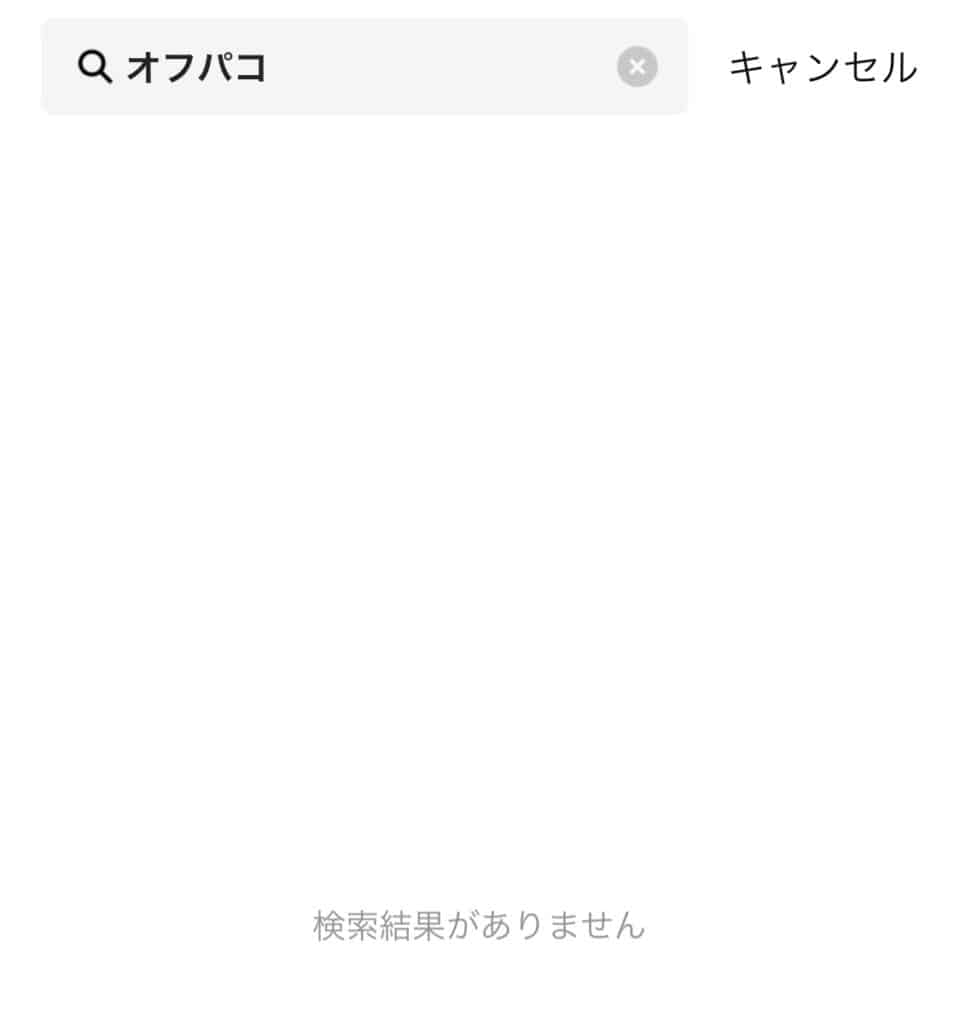Click the rounded clear button in the field

click(637, 68)
